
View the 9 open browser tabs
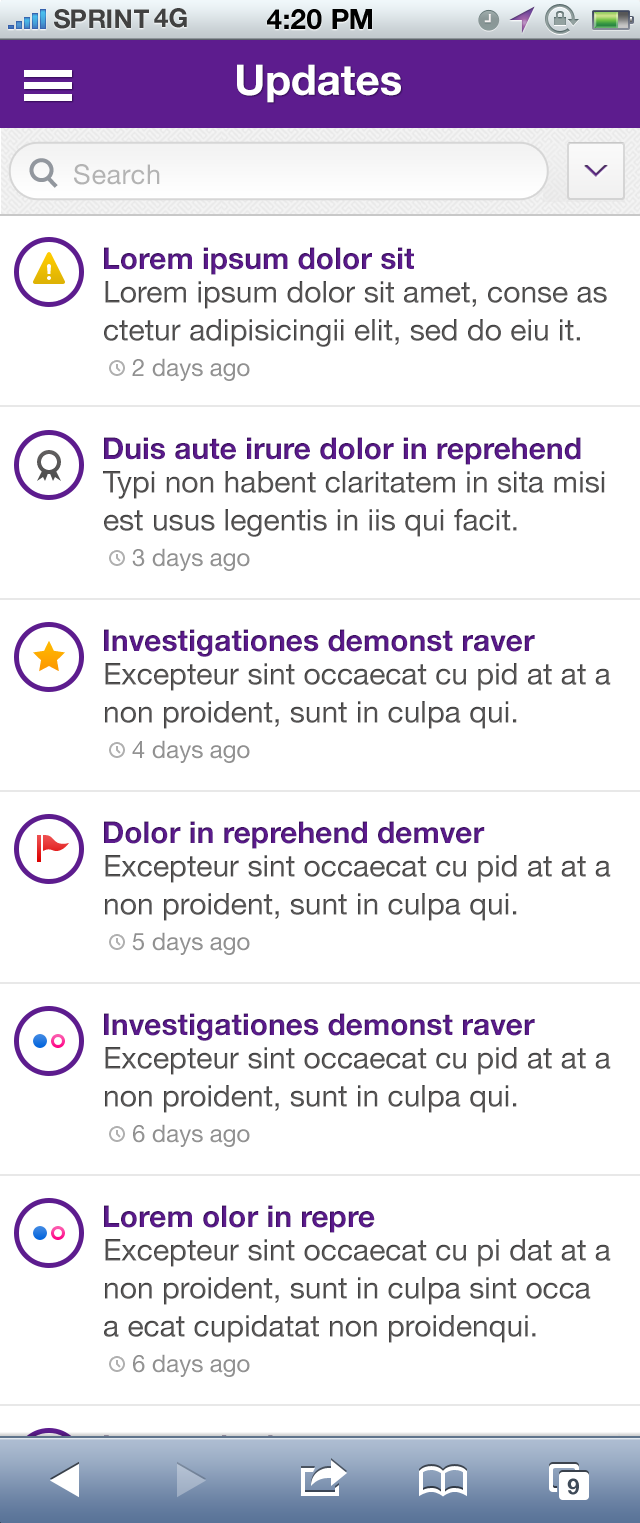(x=569, y=1480)
